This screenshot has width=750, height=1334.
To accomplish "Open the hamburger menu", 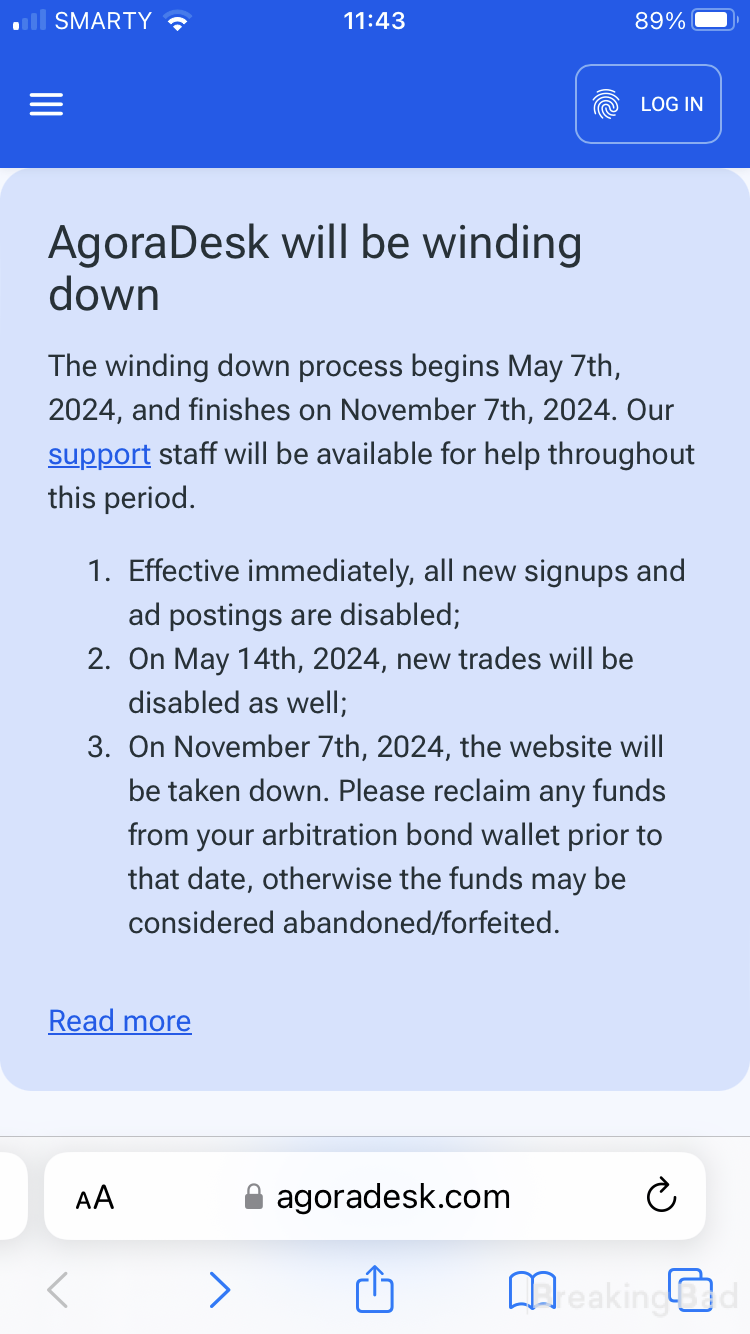I will 46,104.
